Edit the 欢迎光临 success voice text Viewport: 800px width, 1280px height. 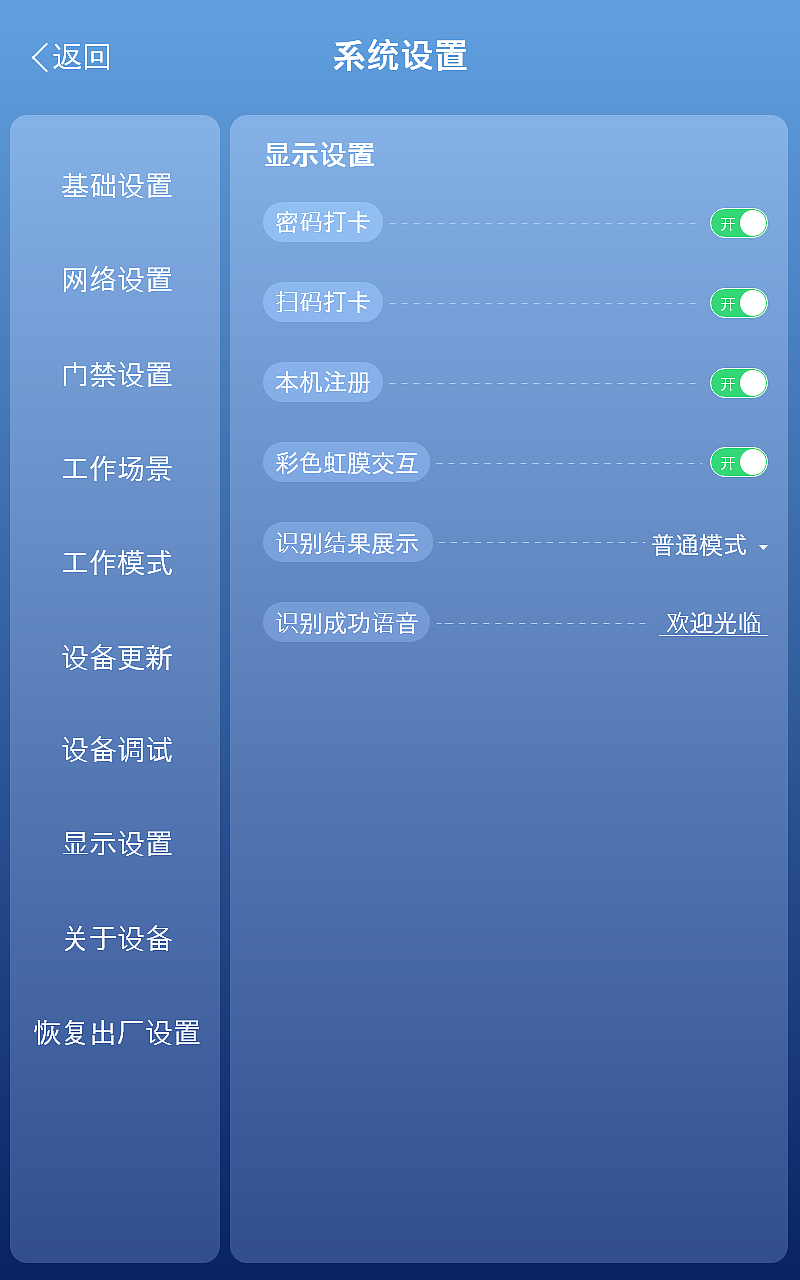(712, 622)
